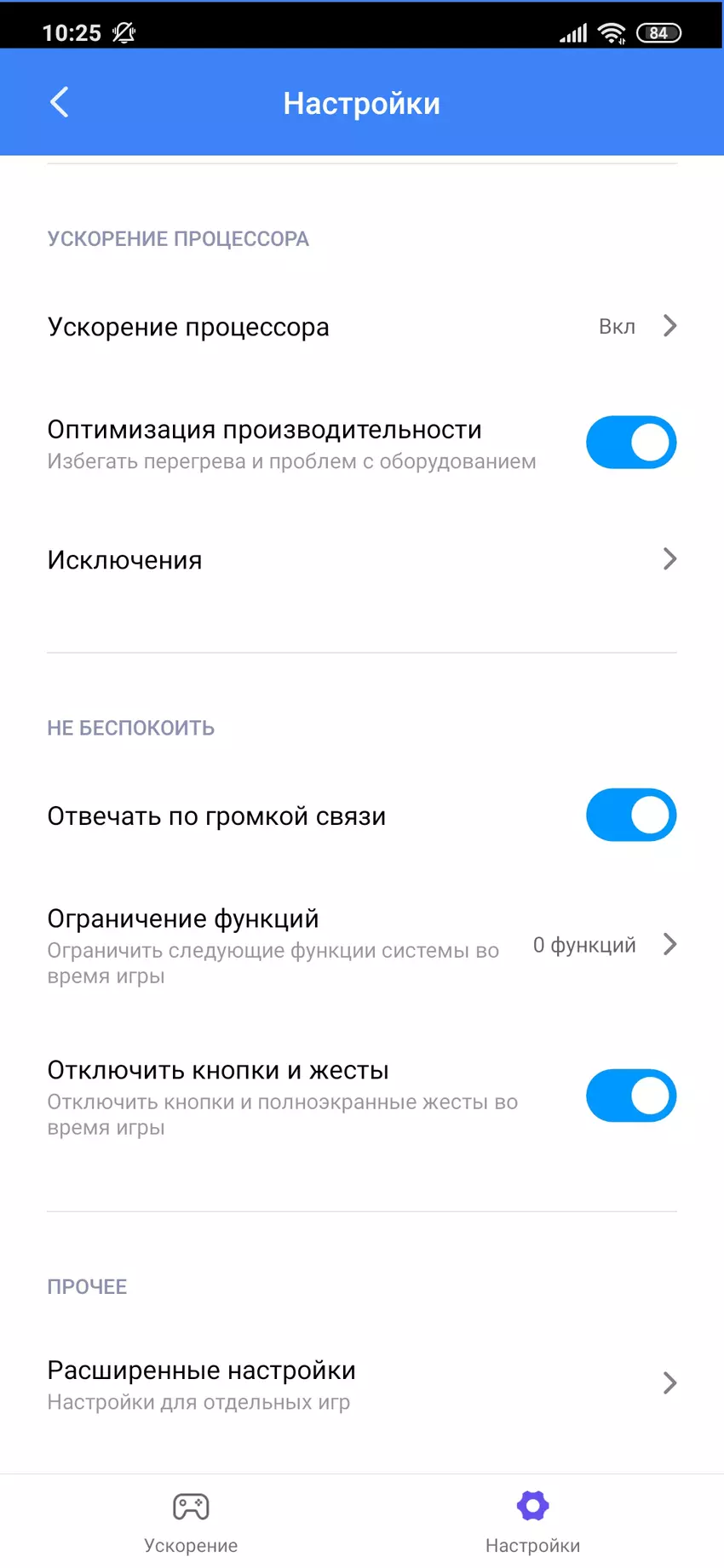The height and width of the screenshot is (1568, 724).
Task: Open Расширенные настройки for individual games
Action: tap(362, 1383)
